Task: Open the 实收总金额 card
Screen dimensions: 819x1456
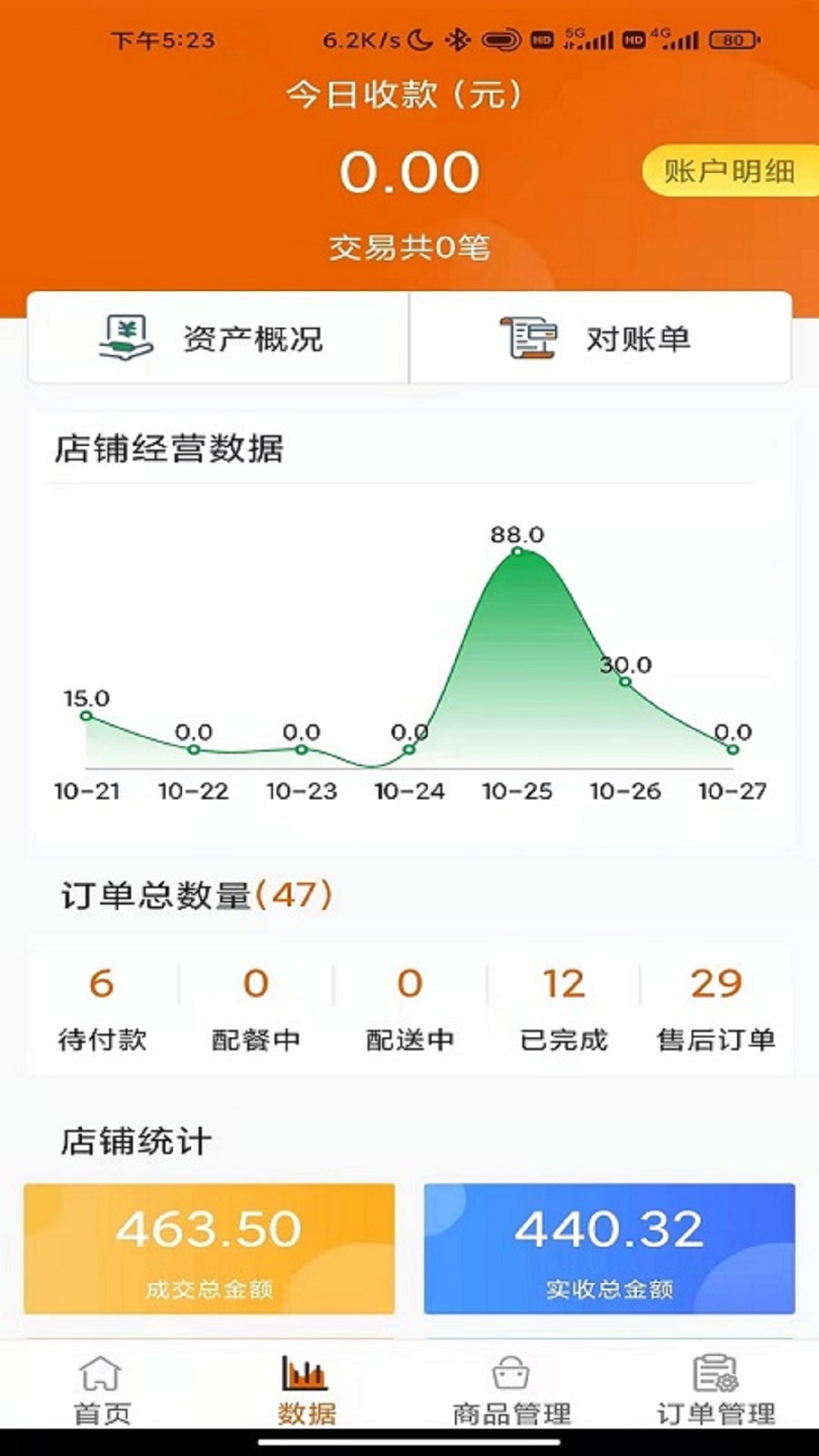Action: point(610,1248)
